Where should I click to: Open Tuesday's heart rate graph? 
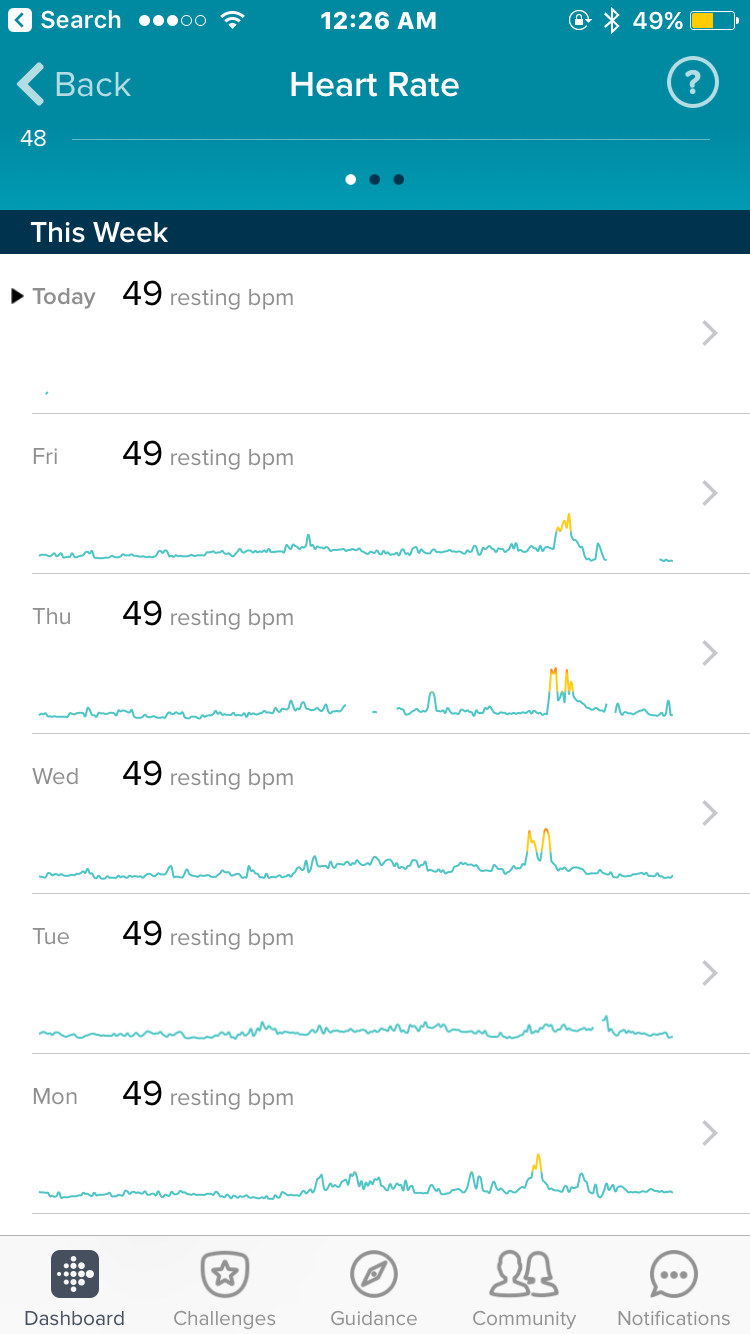375,973
